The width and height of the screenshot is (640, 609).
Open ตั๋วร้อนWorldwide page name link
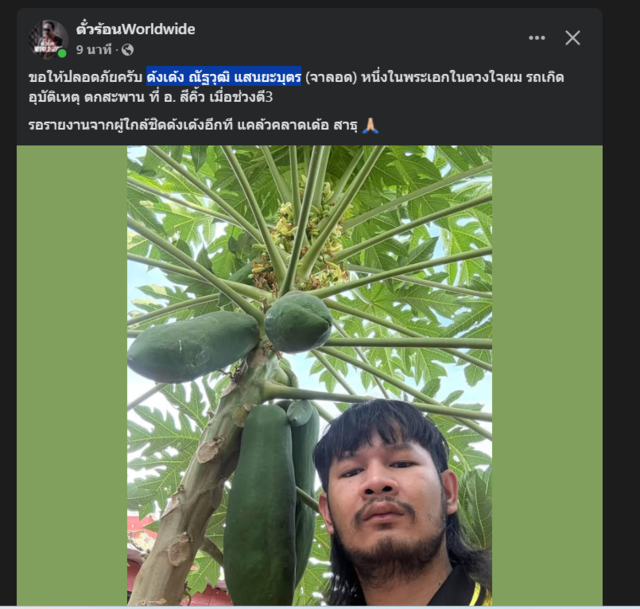click(x=135, y=29)
